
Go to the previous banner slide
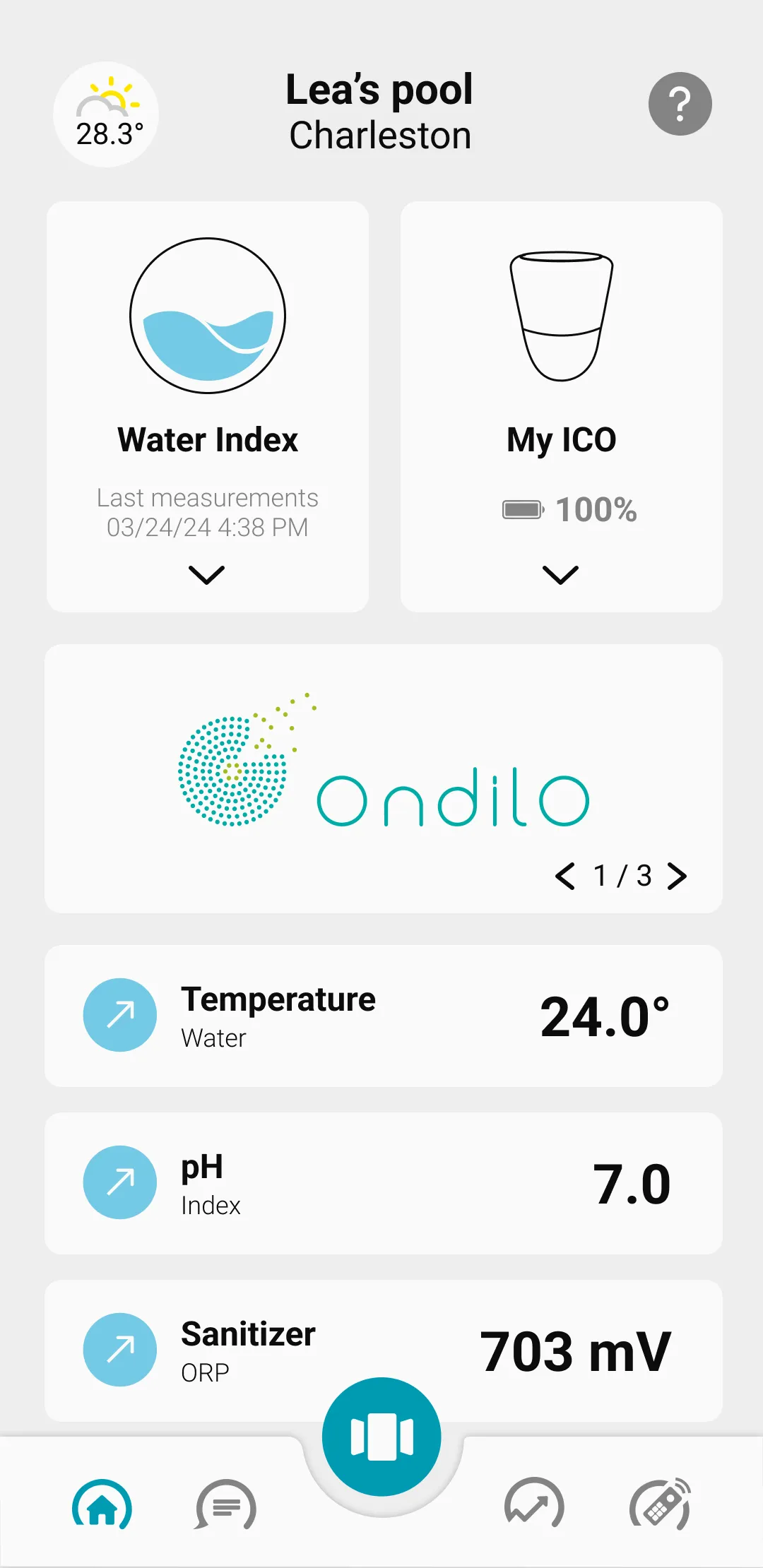click(565, 876)
